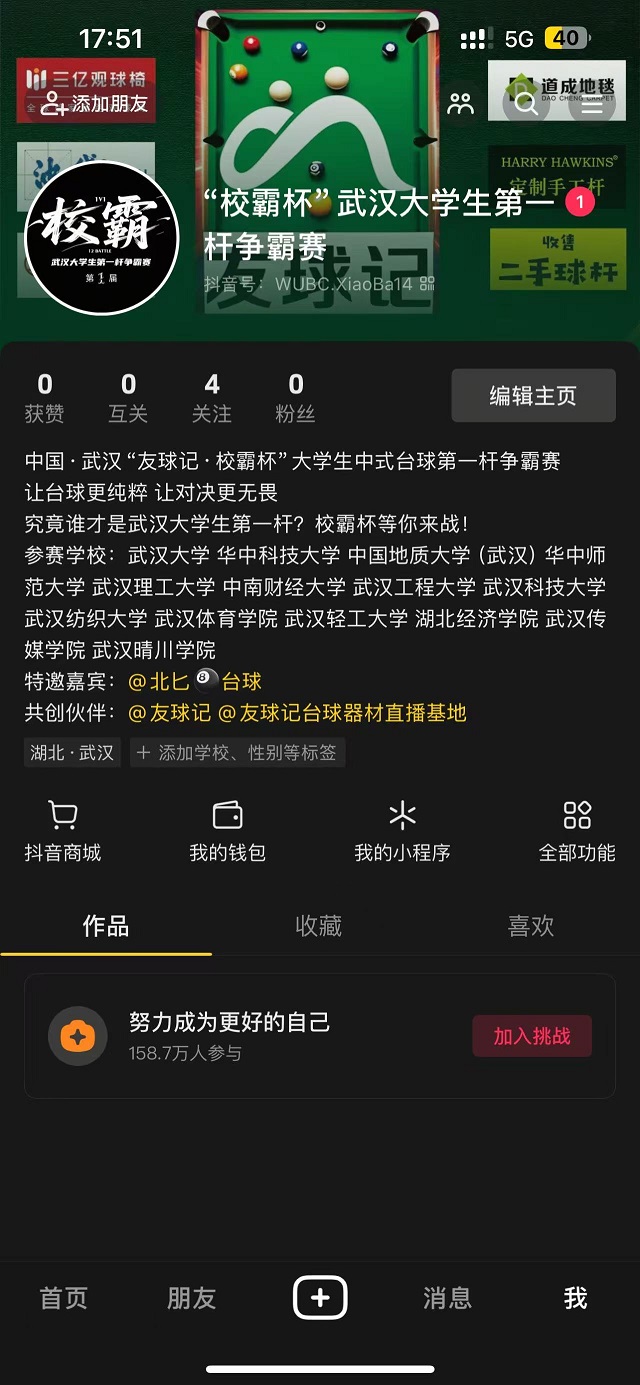This screenshot has width=640, height=1385.
Task: Tap the 添加朋友 add friend button
Action: (96, 103)
